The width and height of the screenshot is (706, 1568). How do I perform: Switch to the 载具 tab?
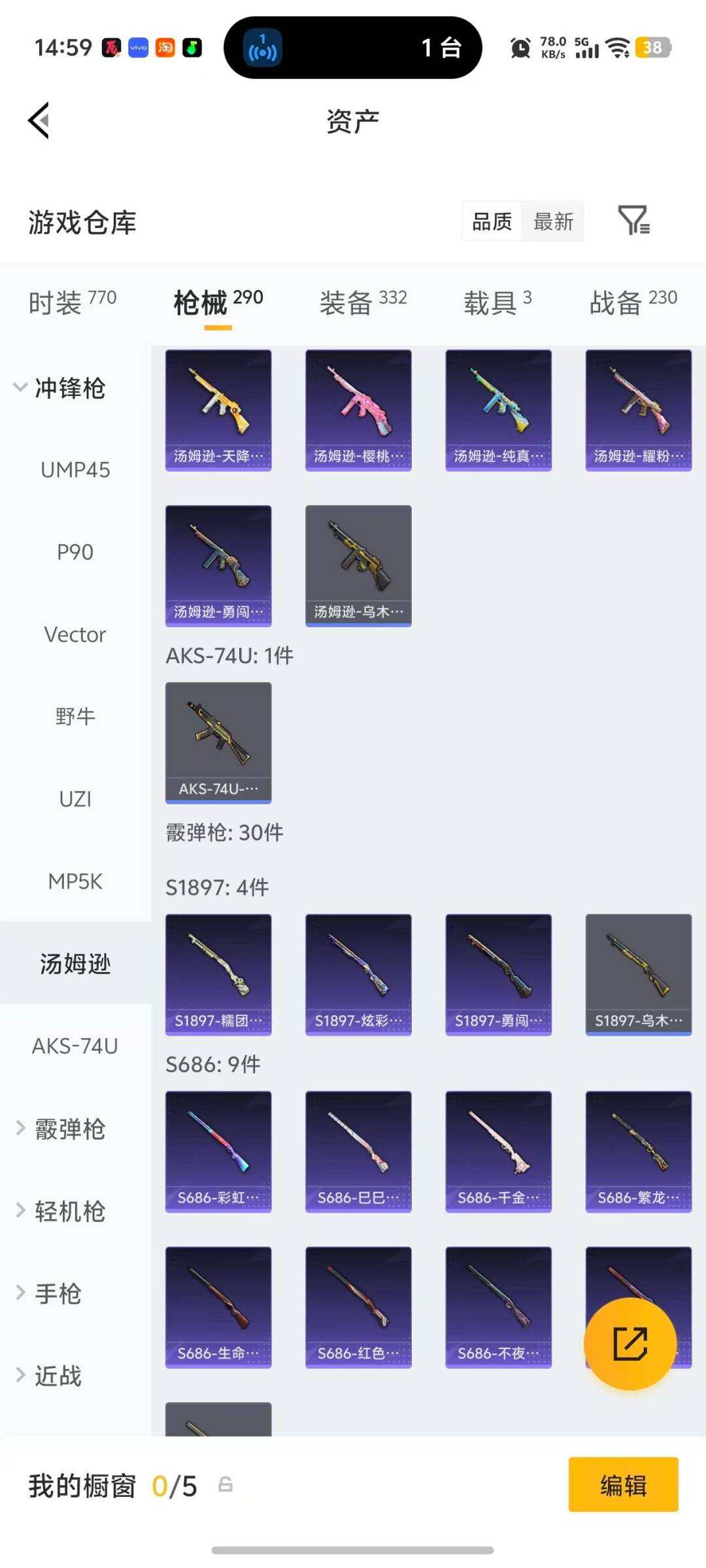click(x=497, y=302)
